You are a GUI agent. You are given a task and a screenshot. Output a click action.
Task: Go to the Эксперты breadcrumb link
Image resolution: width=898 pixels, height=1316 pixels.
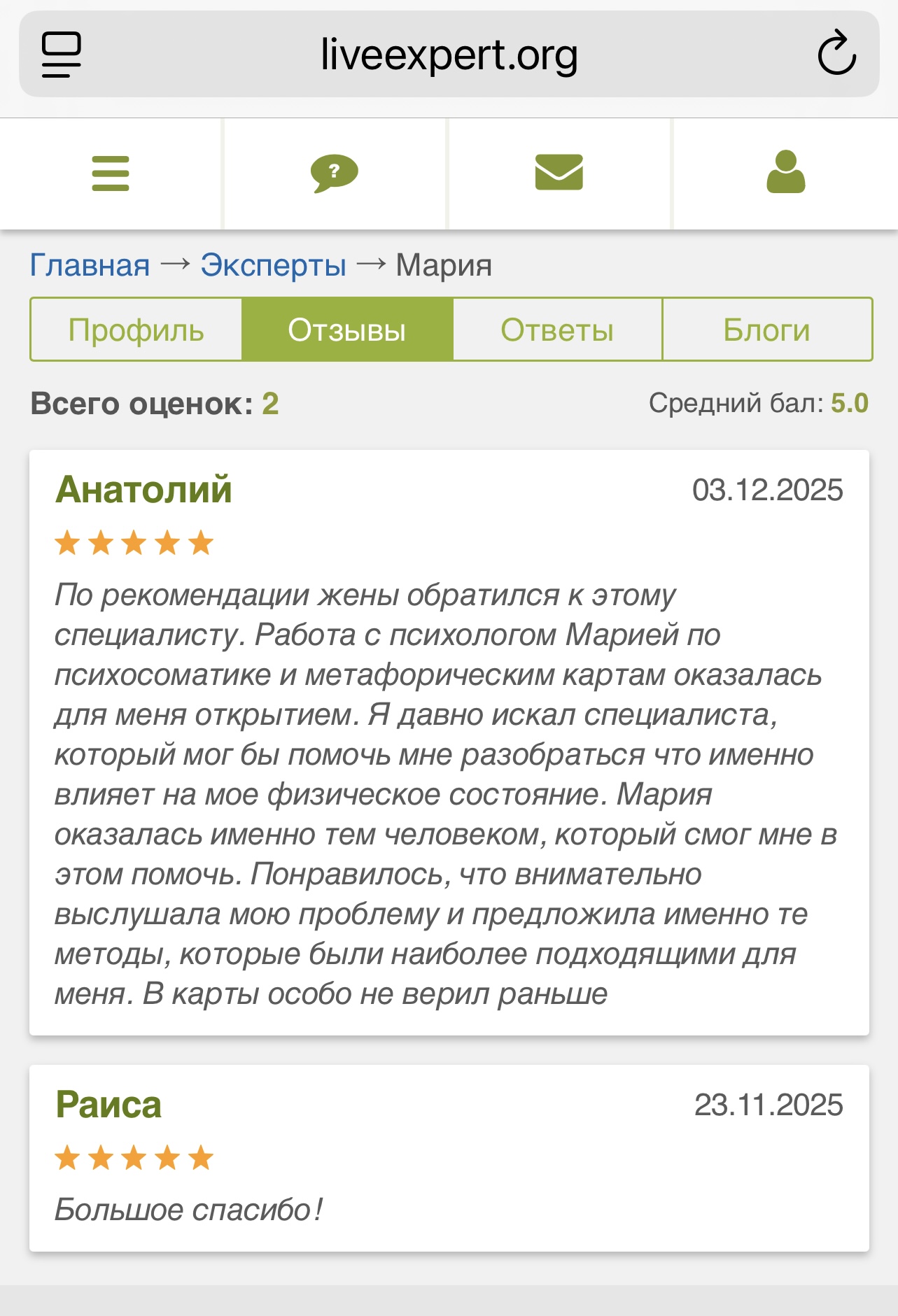pyautogui.click(x=273, y=266)
